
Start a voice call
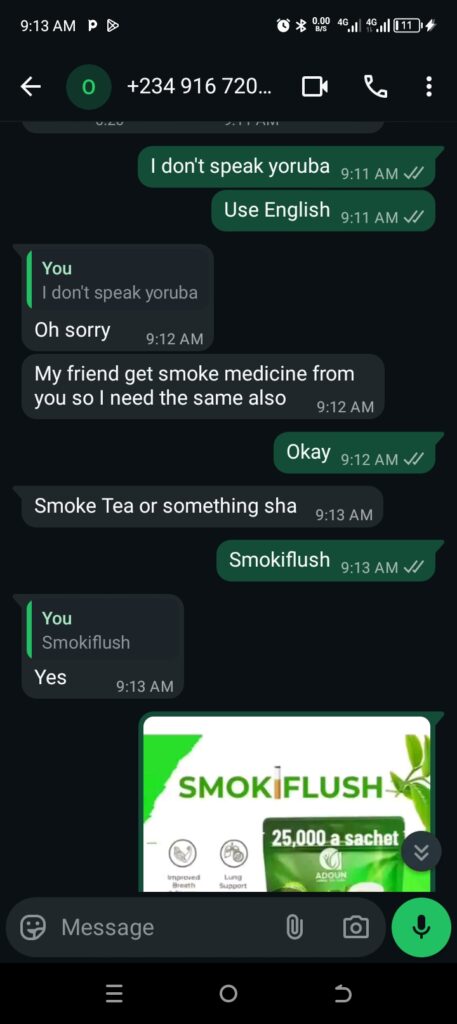coord(375,86)
